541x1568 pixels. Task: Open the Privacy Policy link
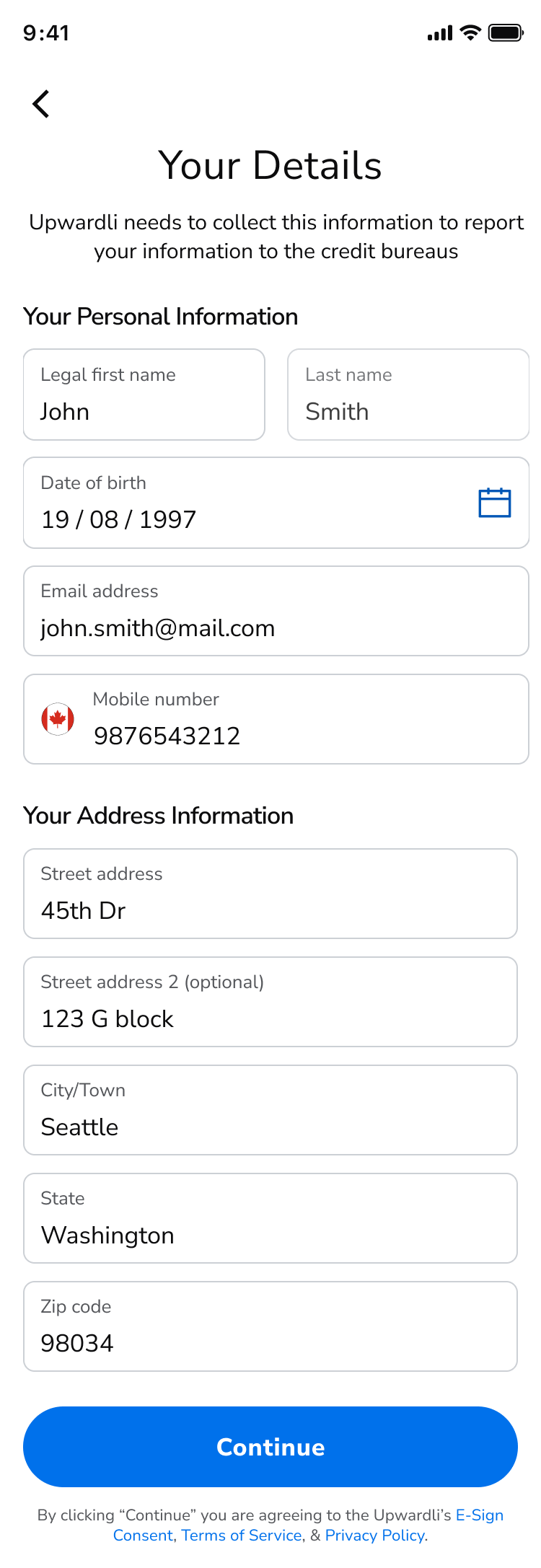coord(374,1536)
